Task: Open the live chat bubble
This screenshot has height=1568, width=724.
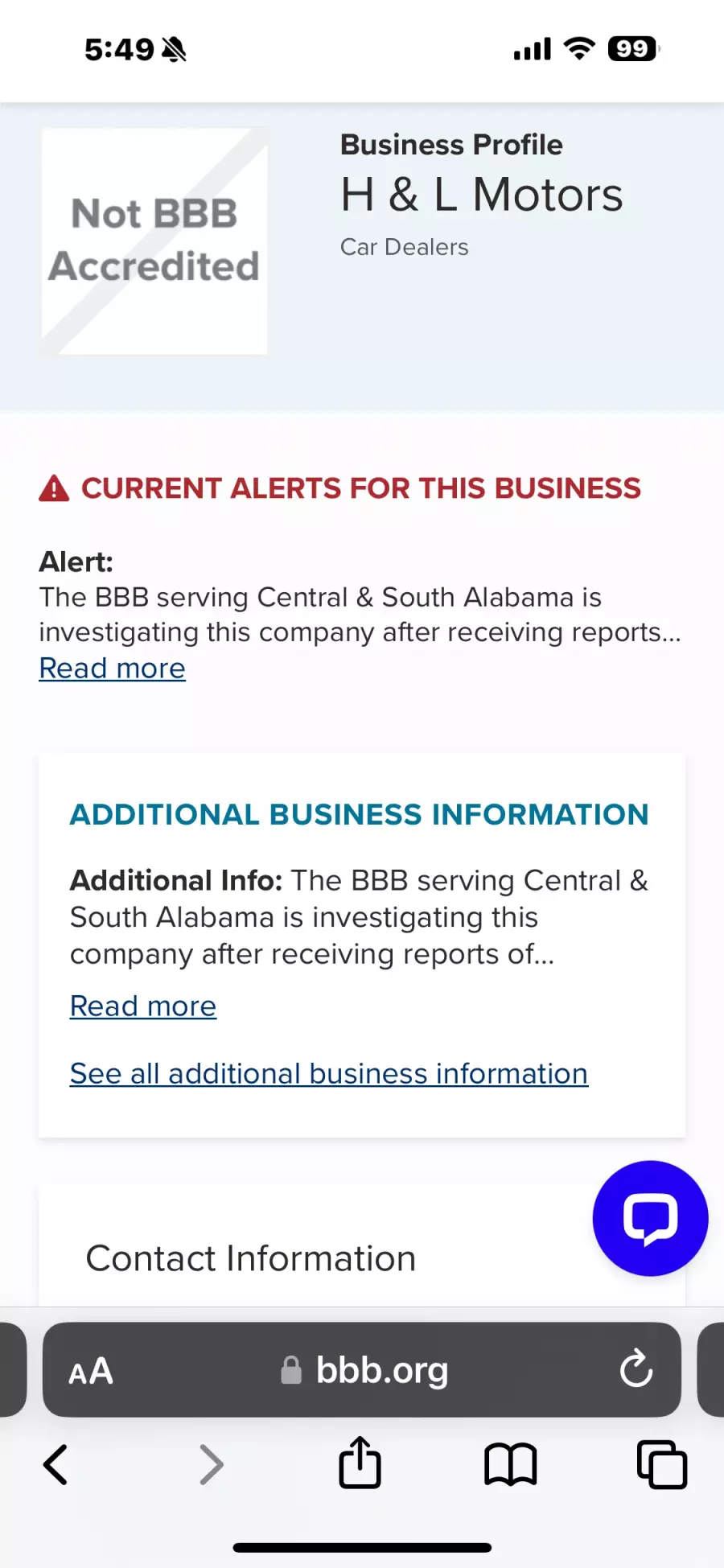Action: (650, 1218)
